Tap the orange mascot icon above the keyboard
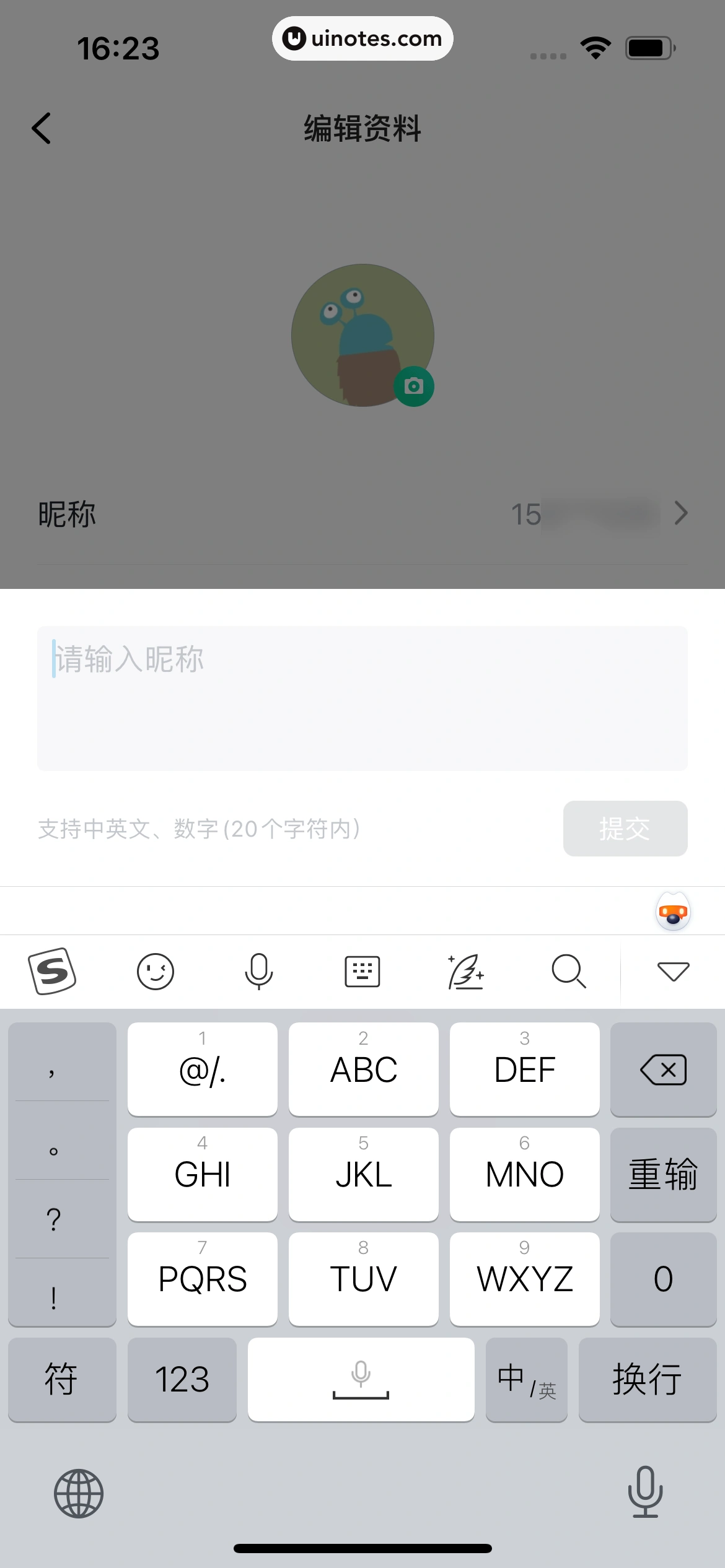Viewport: 725px width, 1568px height. pos(672,911)
